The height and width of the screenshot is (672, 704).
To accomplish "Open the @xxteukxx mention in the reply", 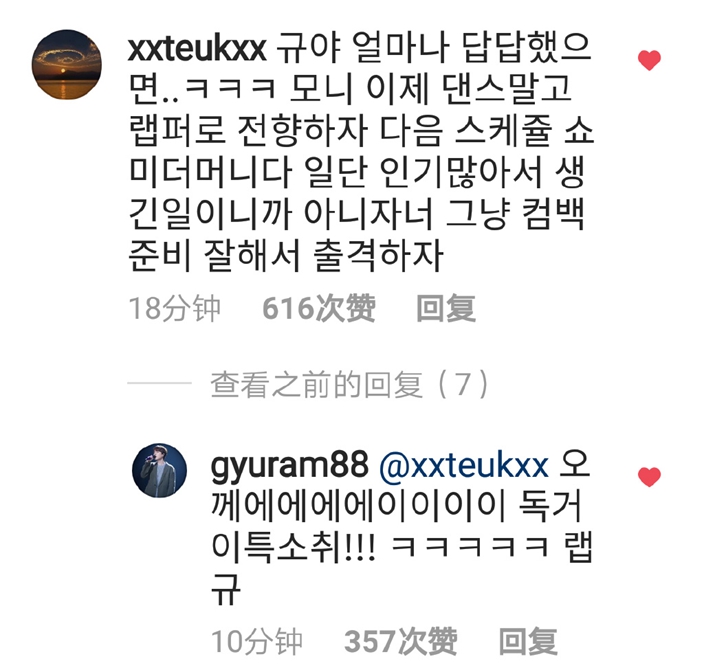I will (x=463, y=464).
